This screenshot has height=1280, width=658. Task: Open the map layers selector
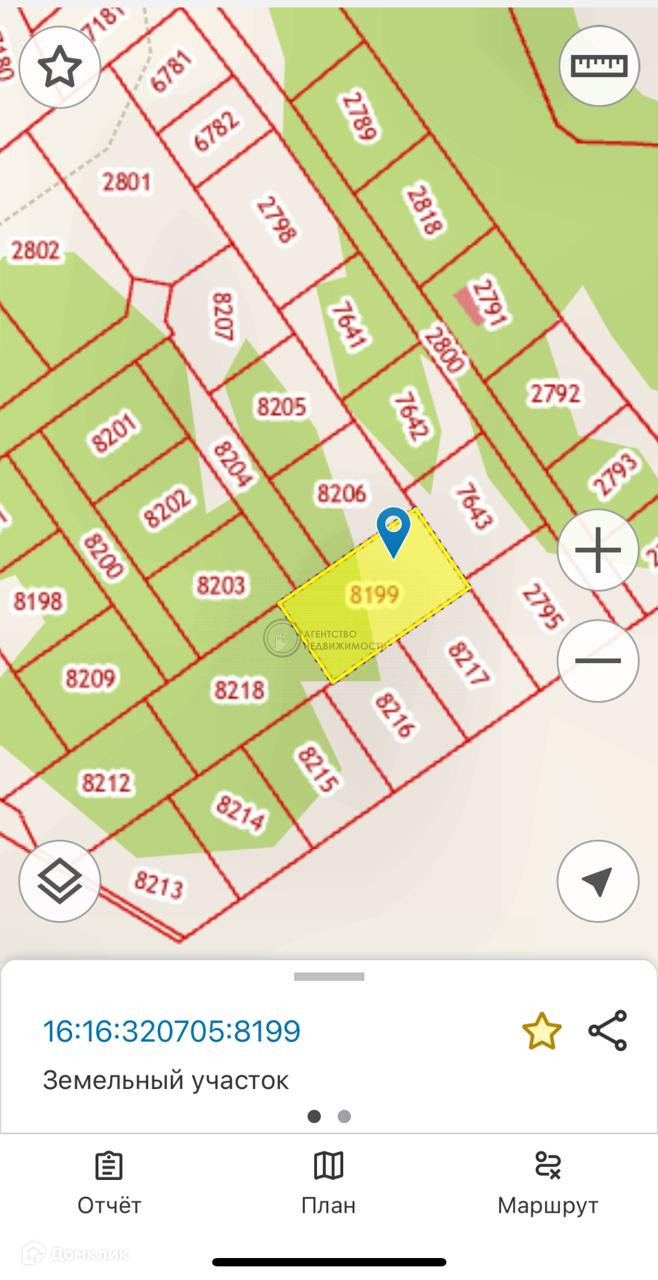pos(60,881)
